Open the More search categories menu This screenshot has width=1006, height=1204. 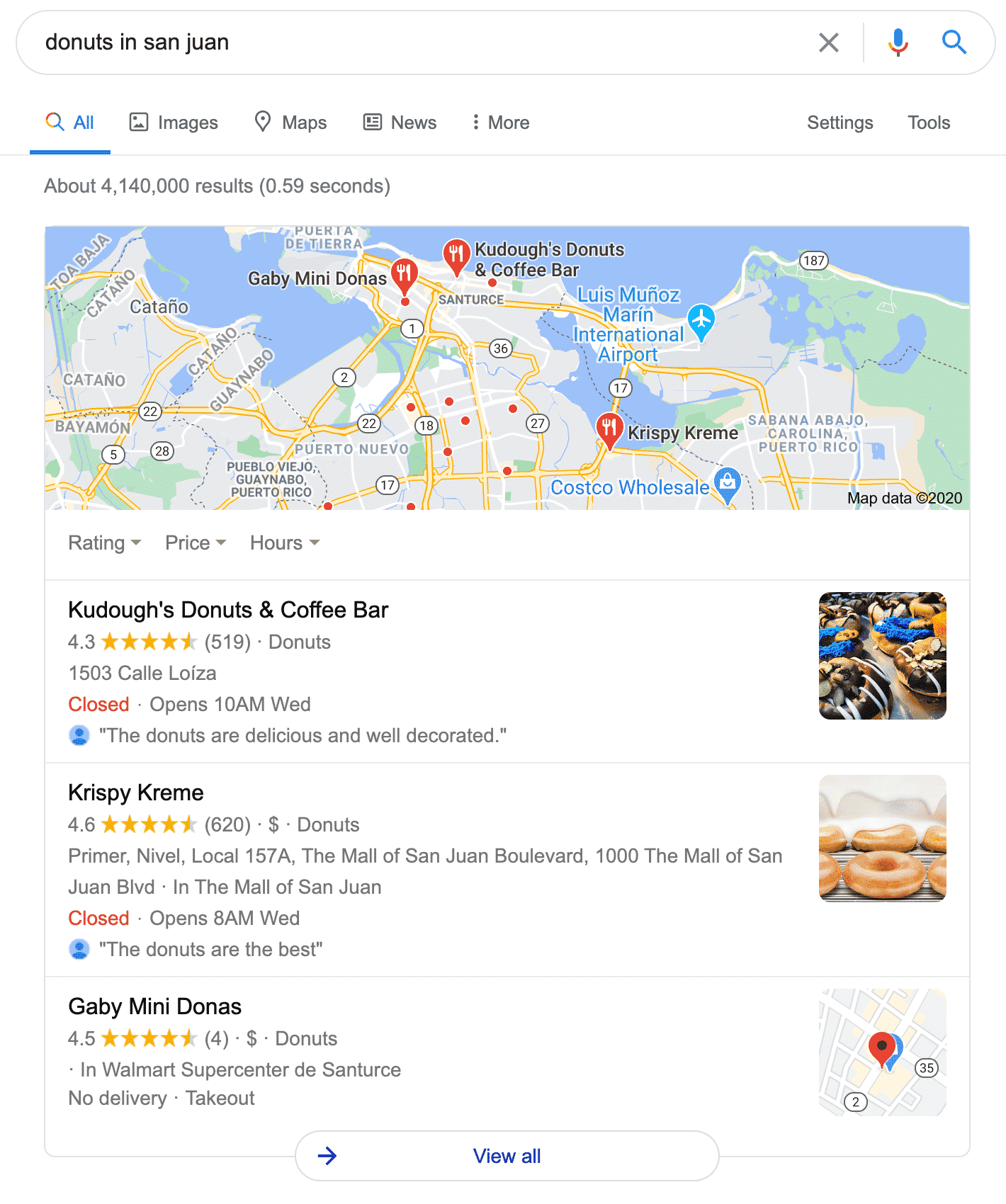pyautogui.click(x=500, y=123)
